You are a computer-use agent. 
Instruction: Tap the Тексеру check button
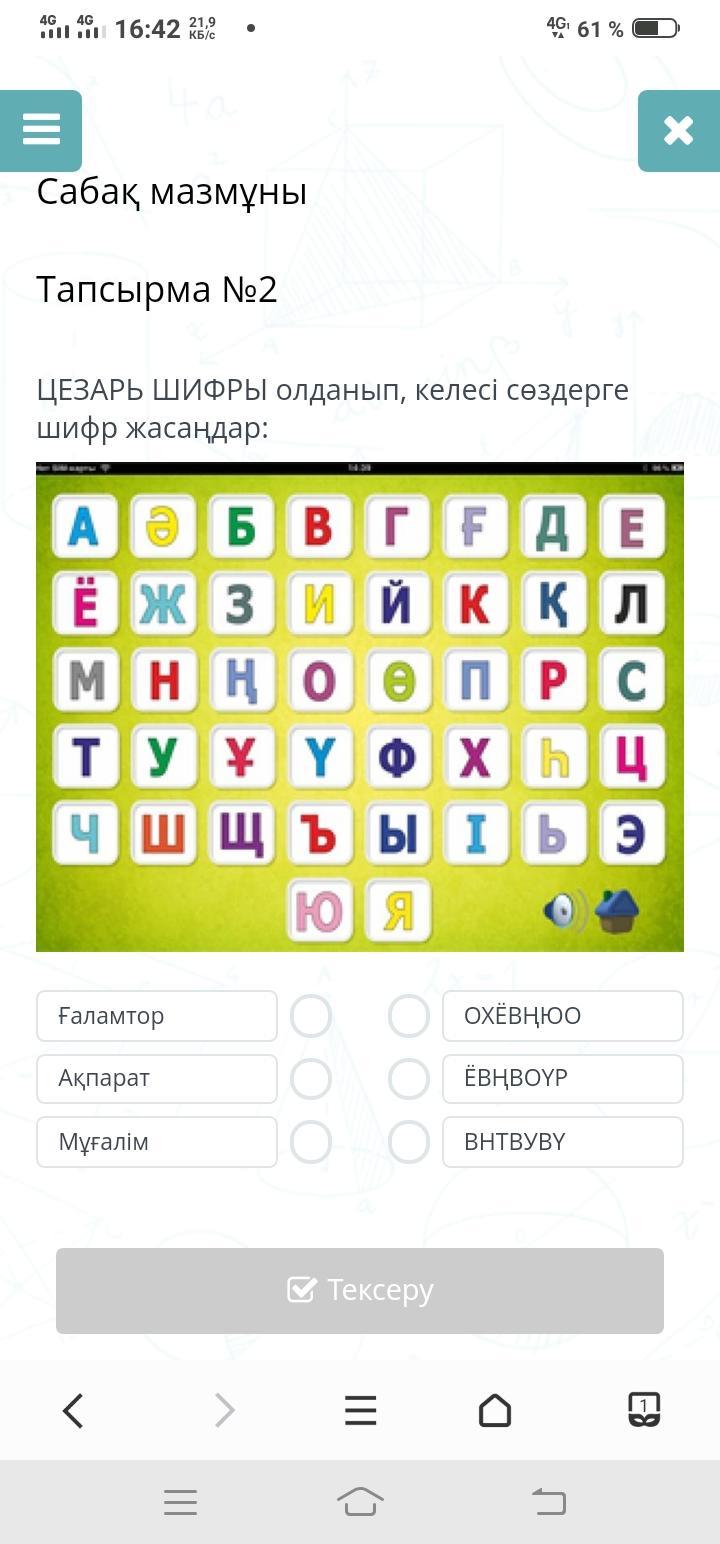[x=360, y=1290]
